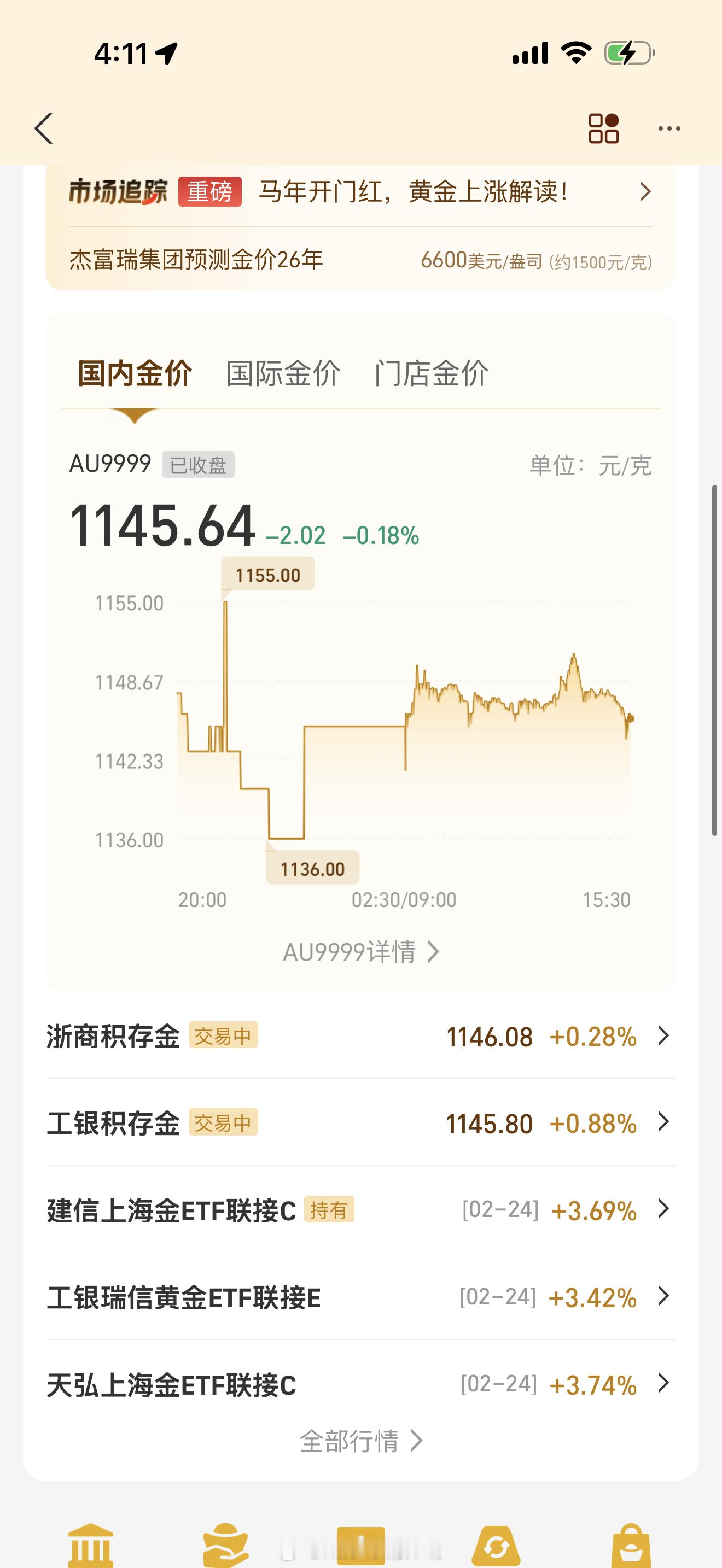Open the 工银积存金 row
The image size is (722, 1568).
click(360, 1123)
